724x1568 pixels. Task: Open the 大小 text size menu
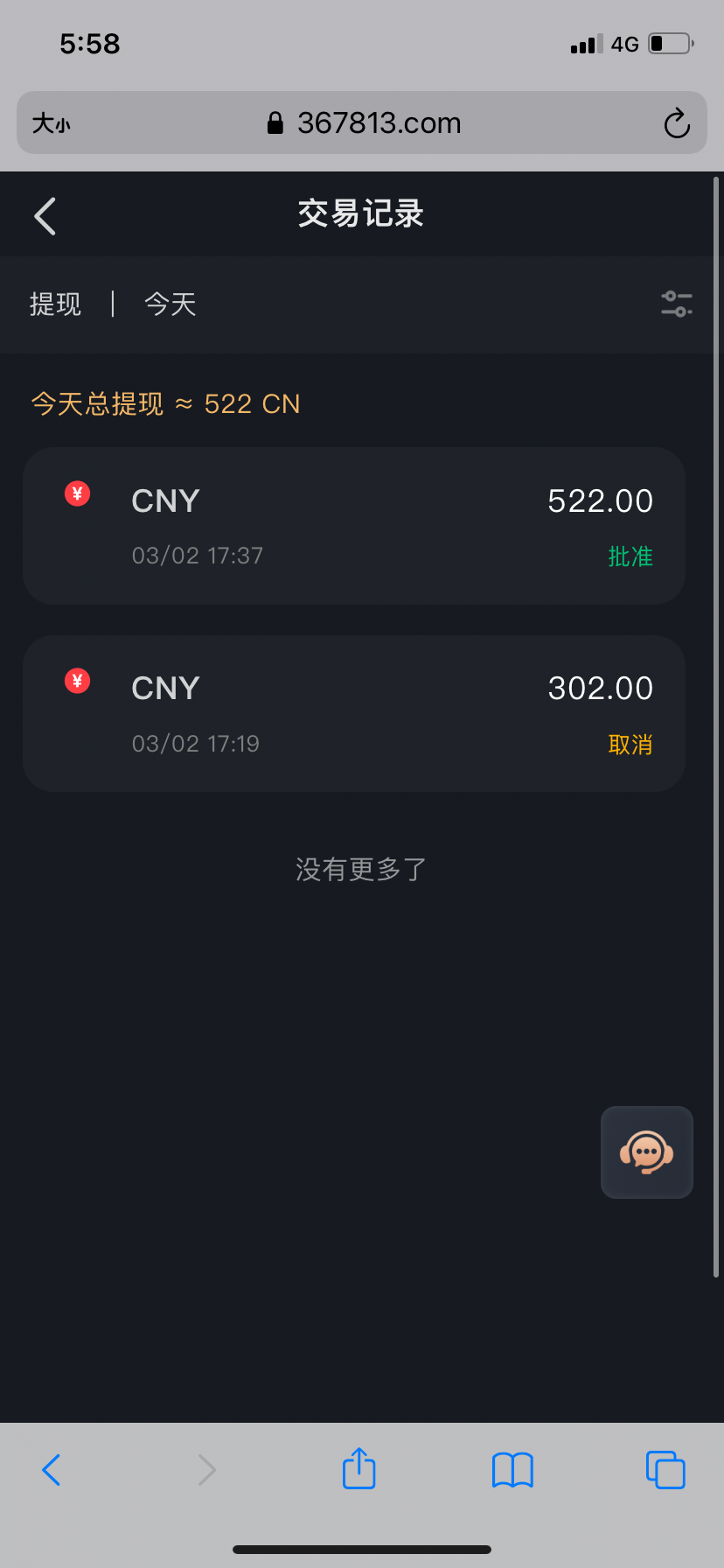(x=51, y=123)
